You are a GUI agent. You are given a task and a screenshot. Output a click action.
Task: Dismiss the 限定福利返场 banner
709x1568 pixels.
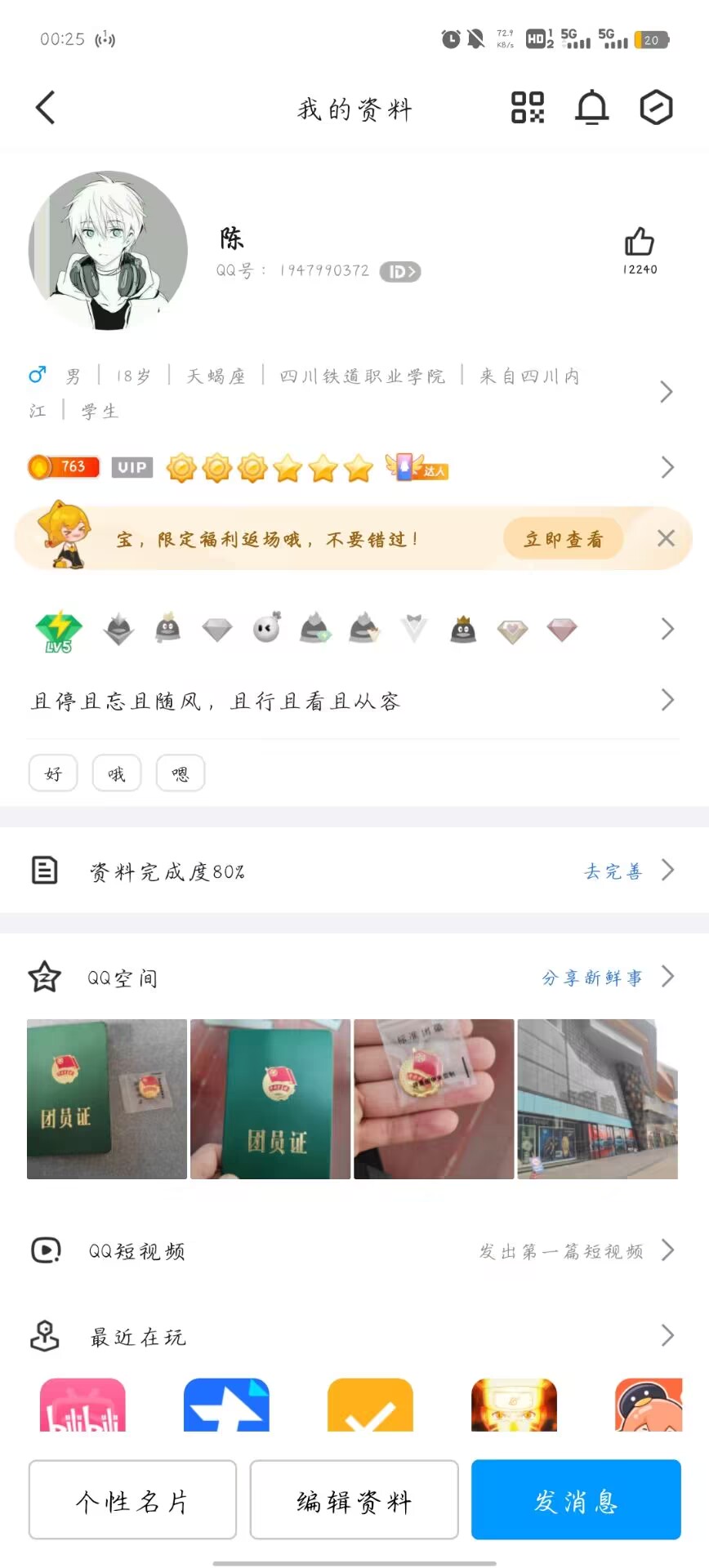pos(666,538)
